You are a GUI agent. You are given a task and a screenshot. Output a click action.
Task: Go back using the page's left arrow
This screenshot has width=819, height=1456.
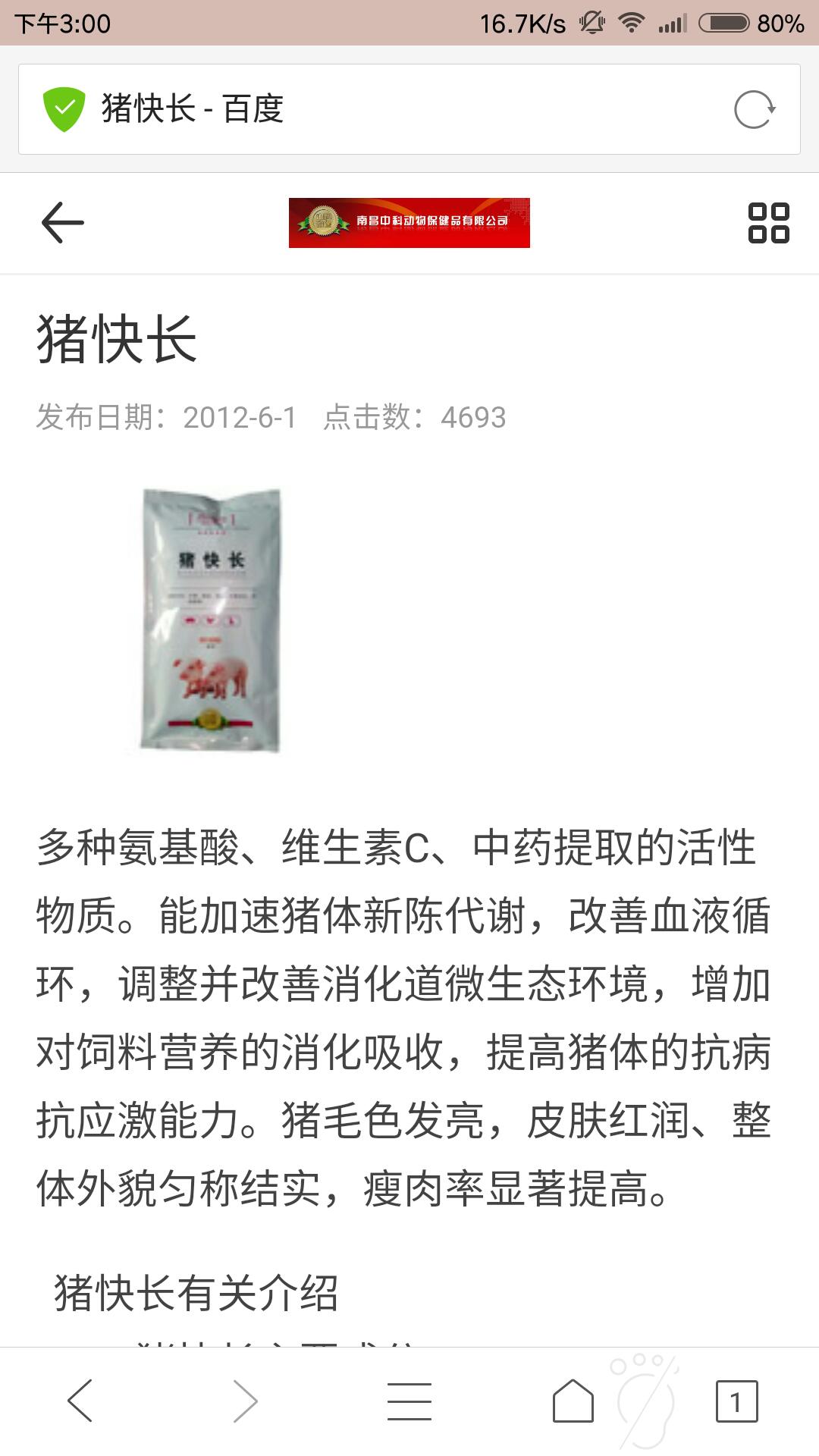click(x=62, y=223)
